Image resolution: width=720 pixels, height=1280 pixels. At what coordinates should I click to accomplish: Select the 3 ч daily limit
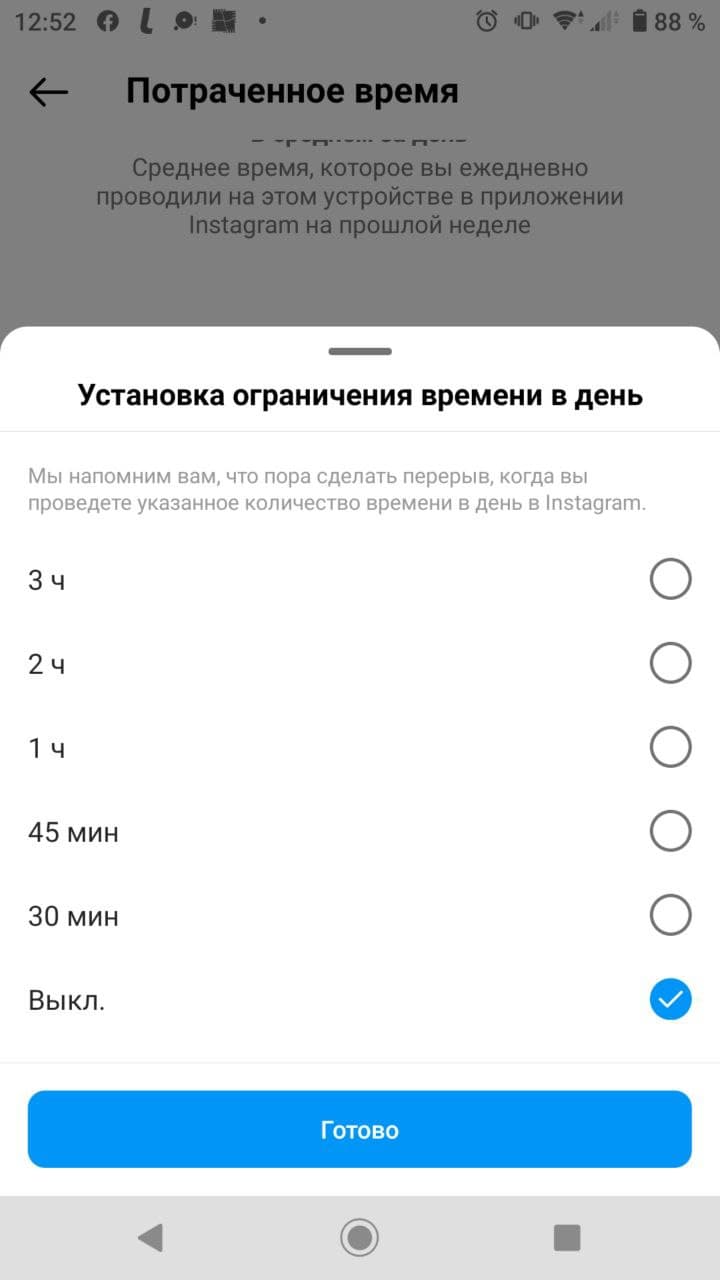tap(670, 579)
